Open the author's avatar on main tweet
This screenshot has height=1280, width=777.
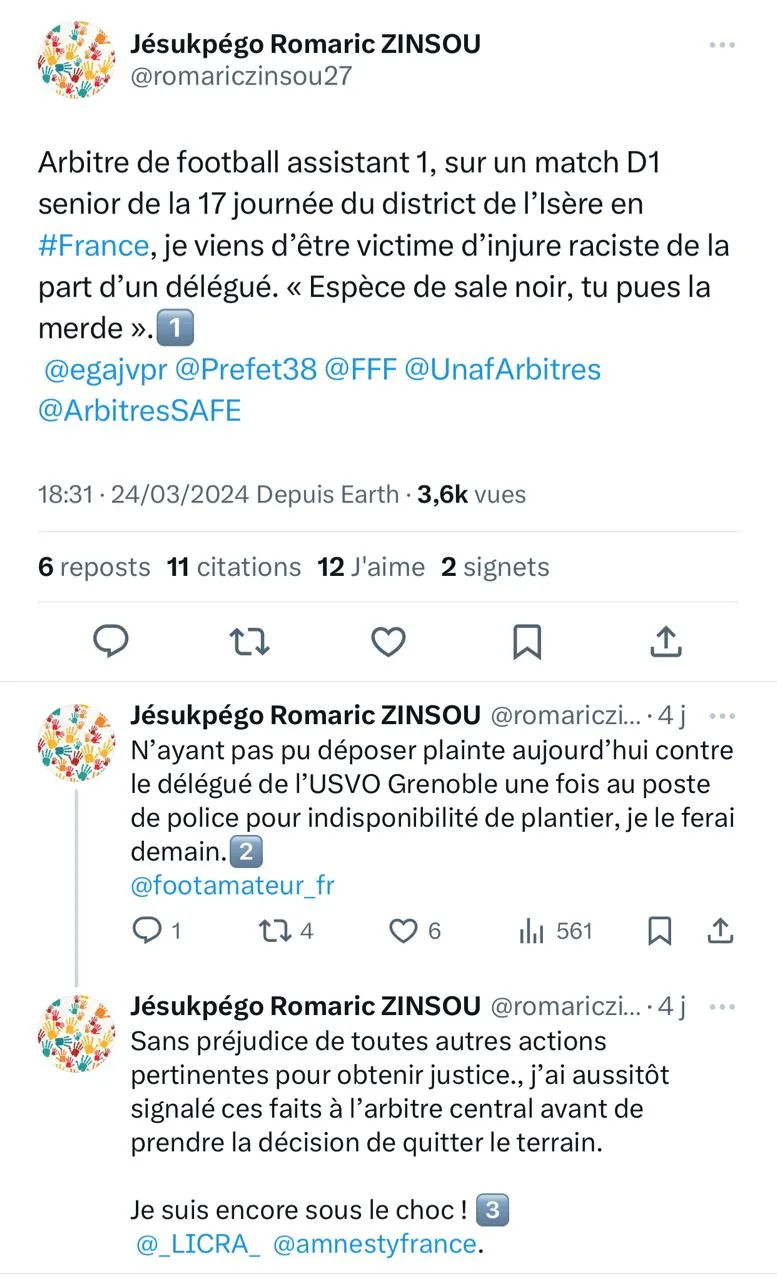(76, 60)
